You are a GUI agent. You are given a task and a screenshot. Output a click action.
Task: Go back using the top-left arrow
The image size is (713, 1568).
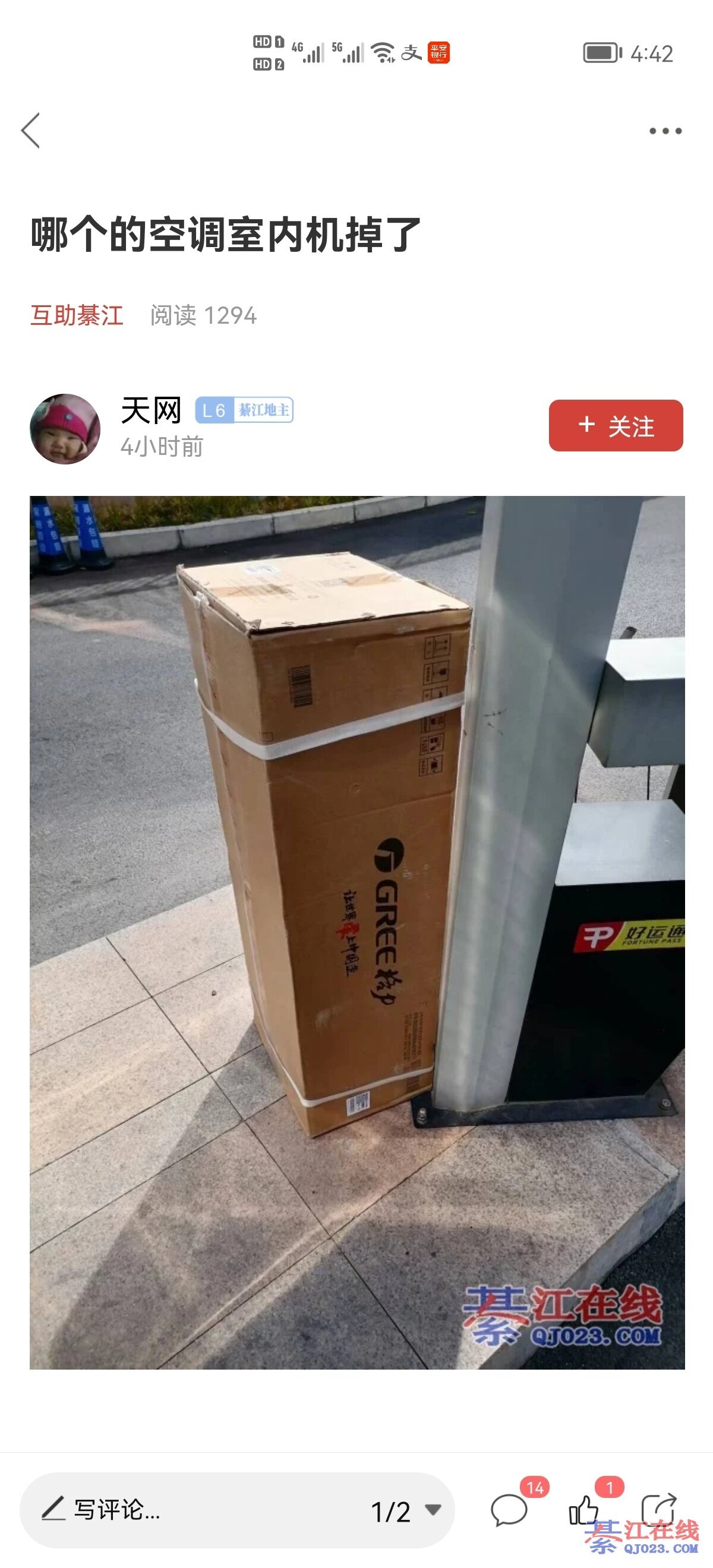pyautogui.click(x=31, y=130)
